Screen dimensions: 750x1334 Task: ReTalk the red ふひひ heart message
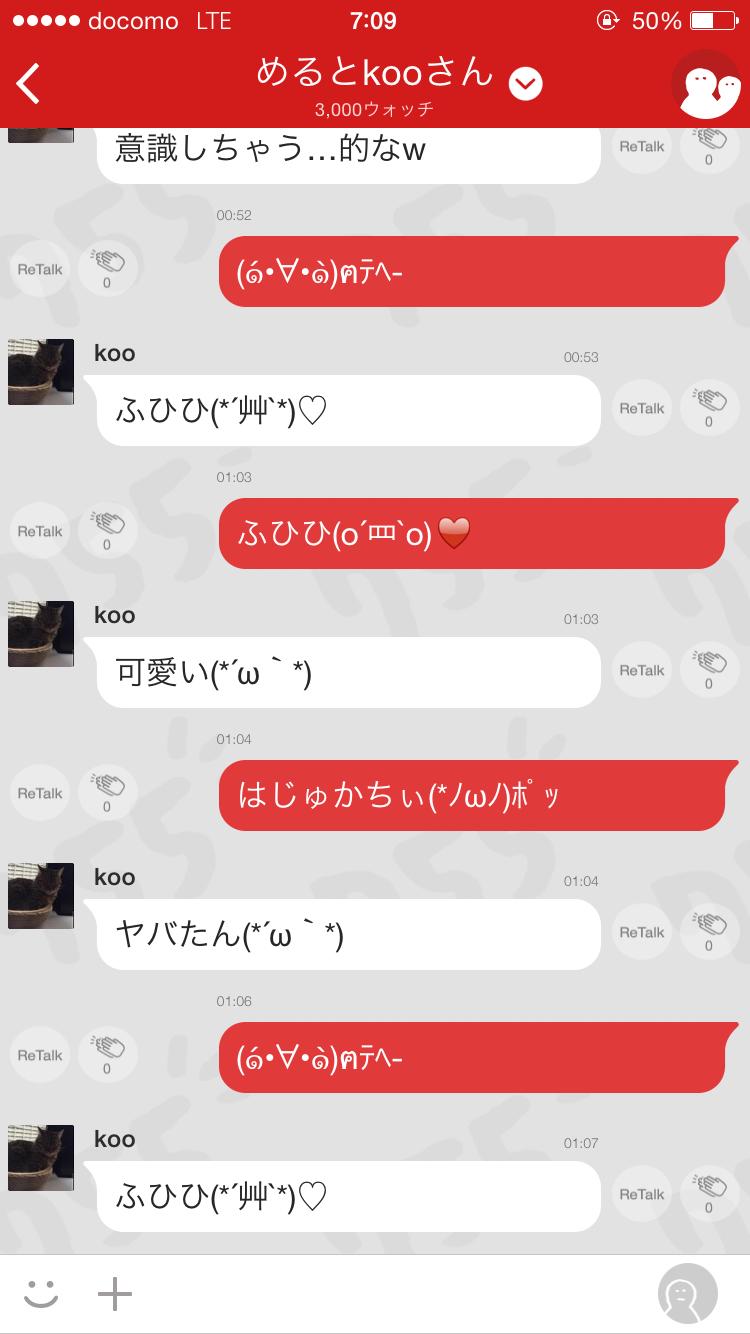(x=39, y=530)
